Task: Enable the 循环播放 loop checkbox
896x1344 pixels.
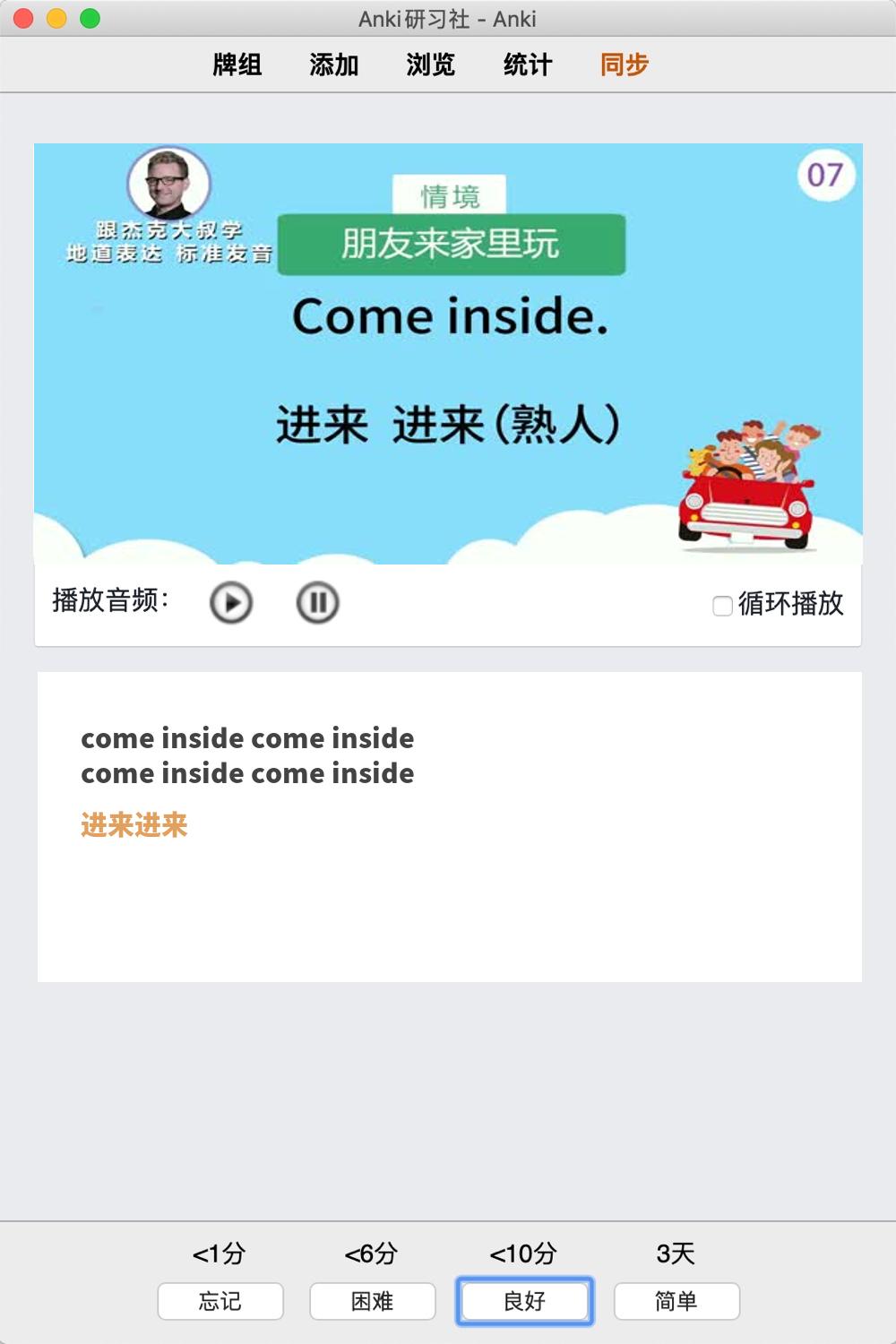Action: point(722,606)
